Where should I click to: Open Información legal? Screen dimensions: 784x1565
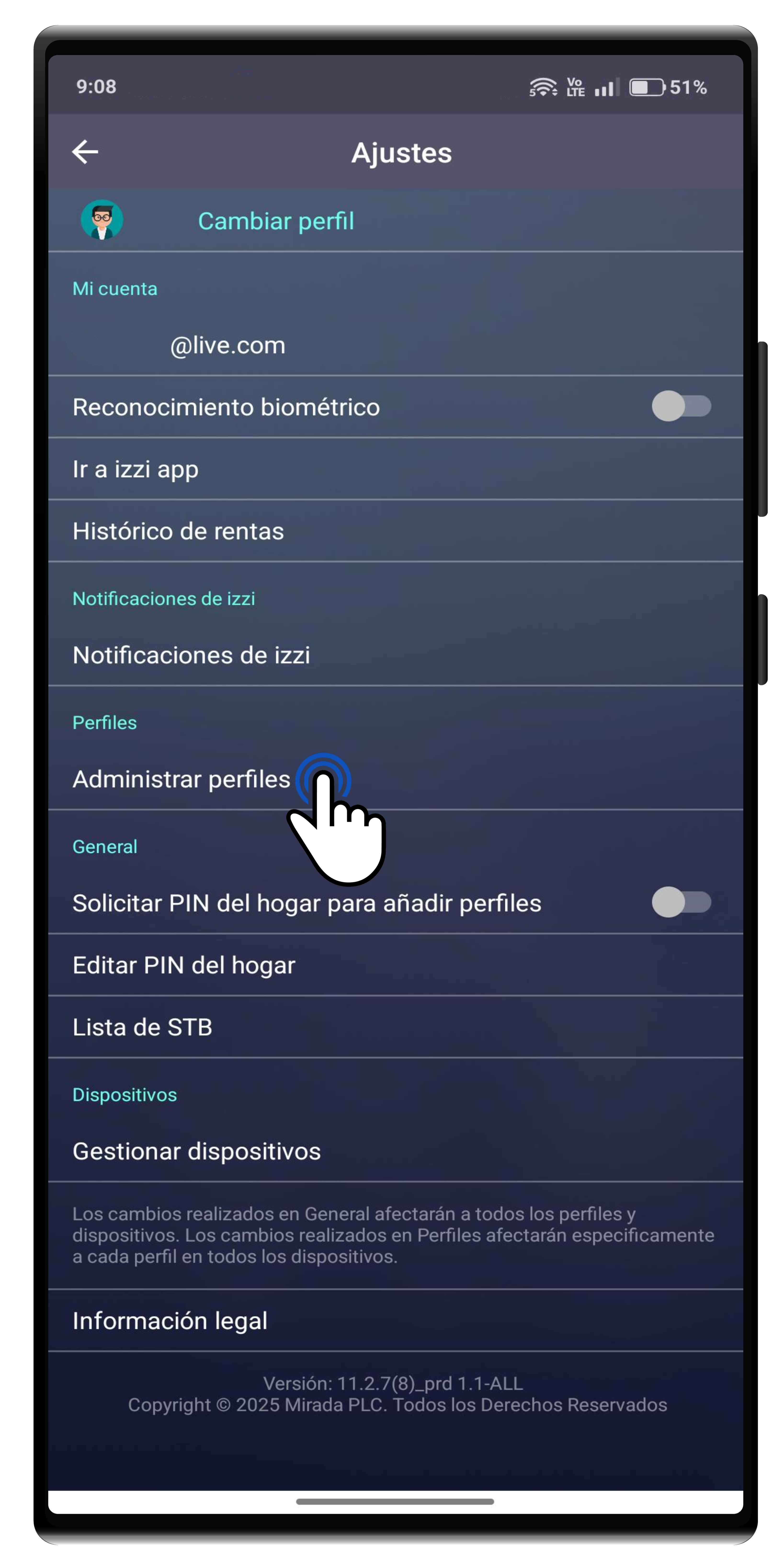[395, 1320]
